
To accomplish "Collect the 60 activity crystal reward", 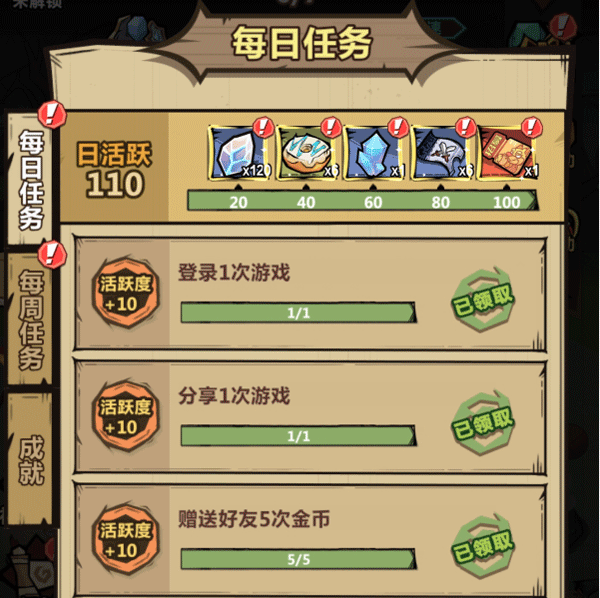I will click(x=373, y=153).
